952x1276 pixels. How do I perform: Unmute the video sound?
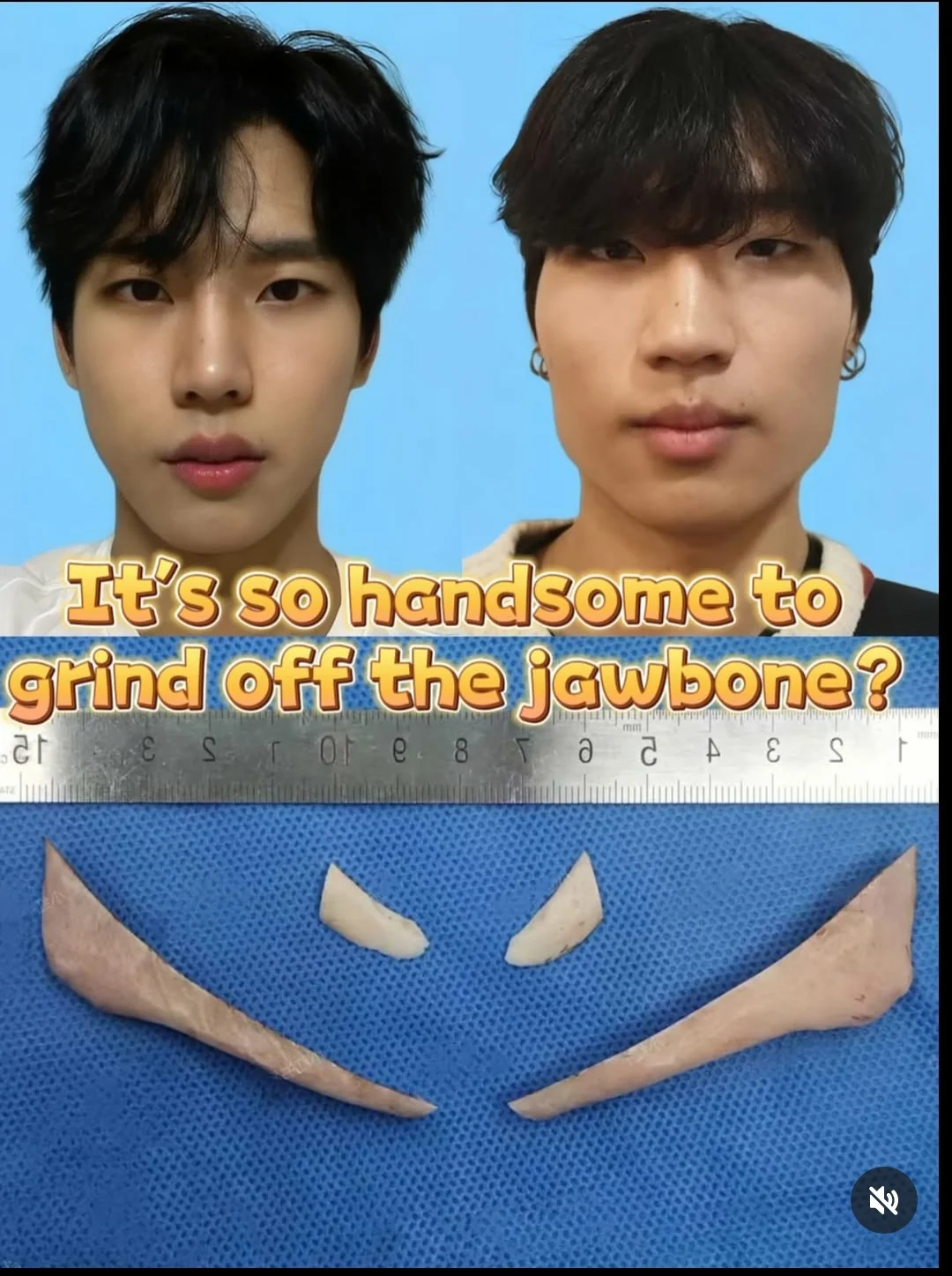pyautogui.click(x=883, y=1199)
